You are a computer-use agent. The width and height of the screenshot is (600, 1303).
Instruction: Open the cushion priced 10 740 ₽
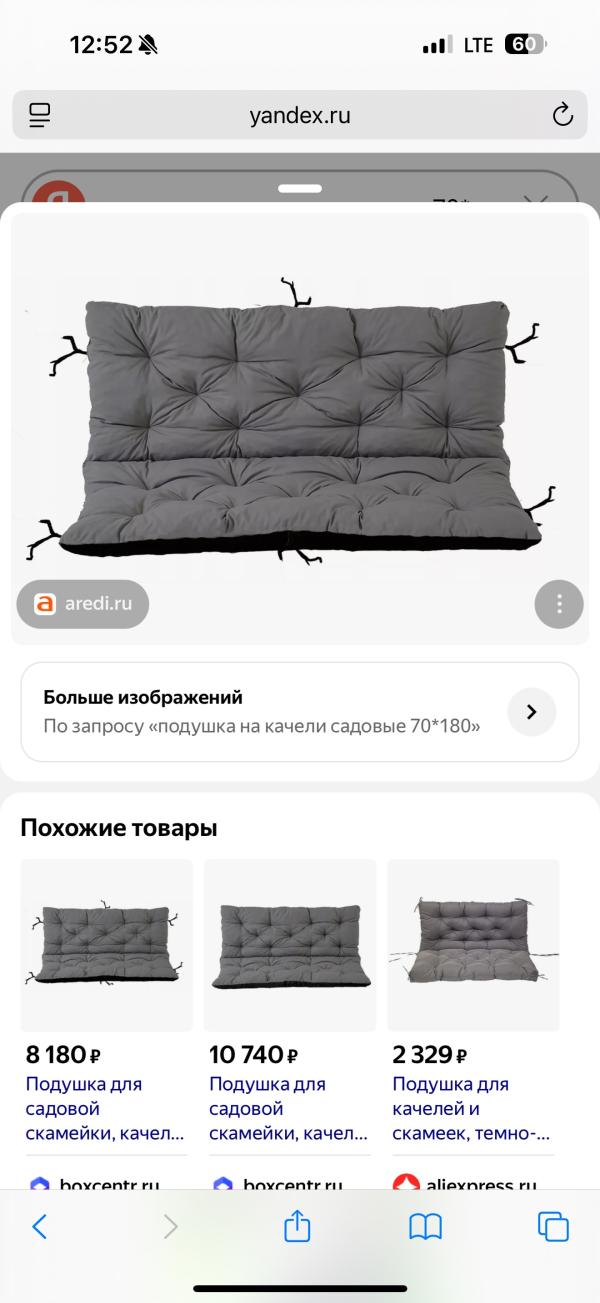click(290, 946)
